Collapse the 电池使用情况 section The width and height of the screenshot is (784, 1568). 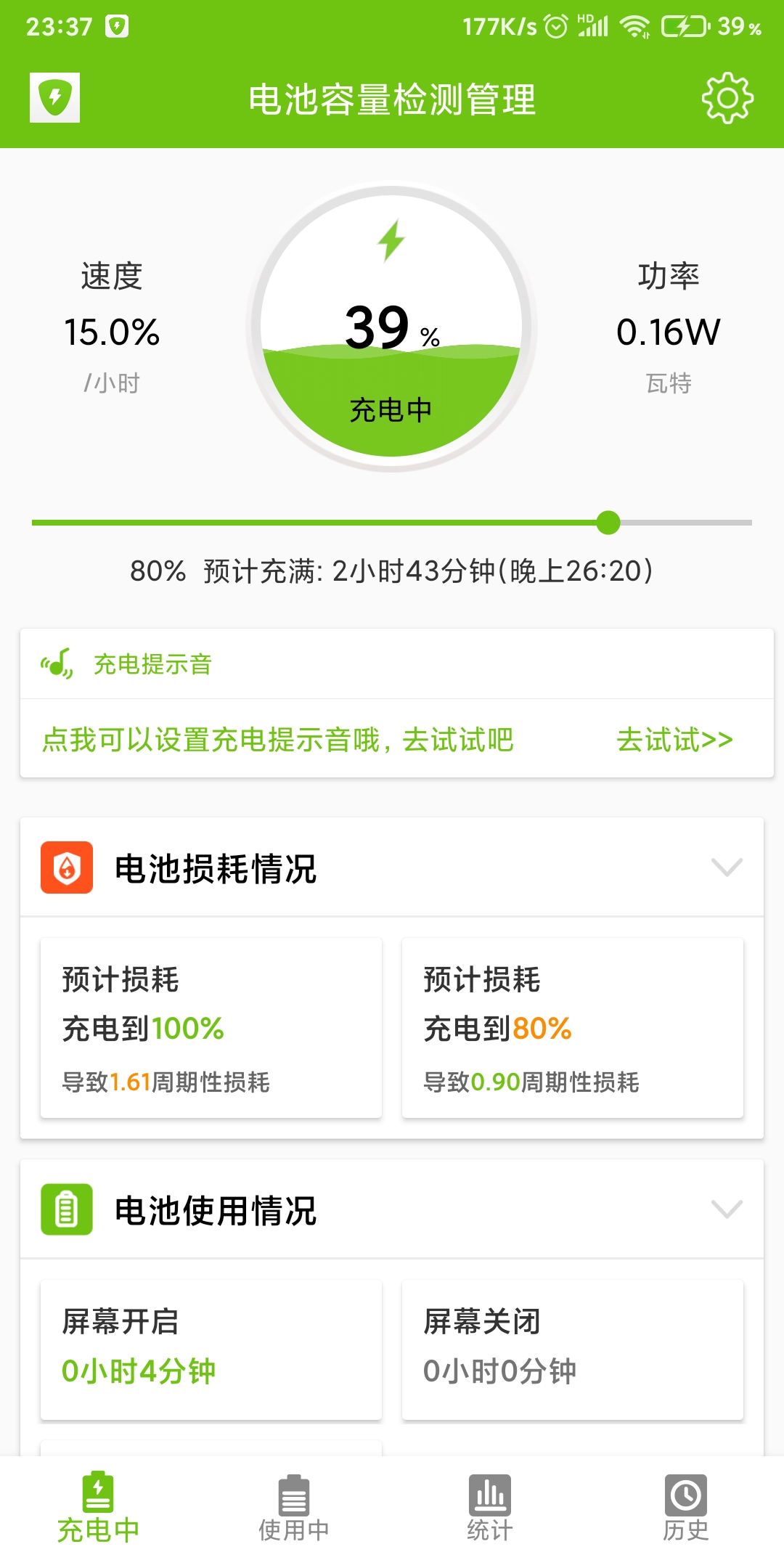click(726, 1209)
